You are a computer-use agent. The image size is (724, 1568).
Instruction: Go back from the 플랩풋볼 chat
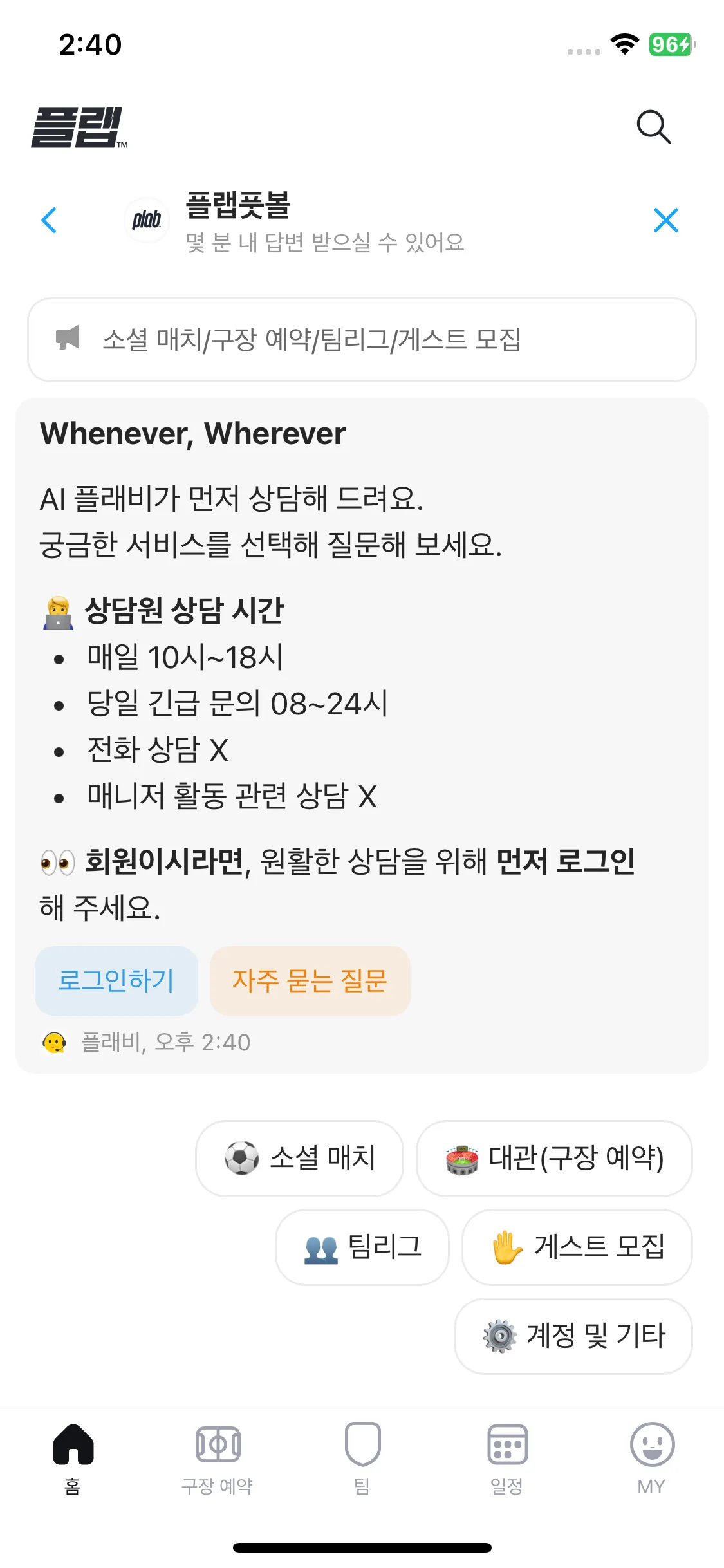click(x=49, y=220)
